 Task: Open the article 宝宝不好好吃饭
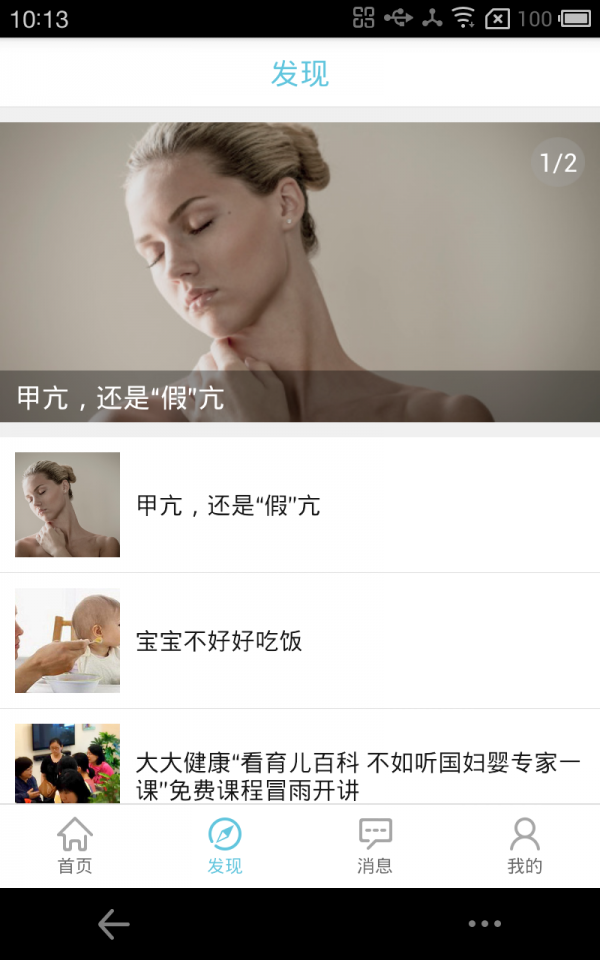pos(300,640)
